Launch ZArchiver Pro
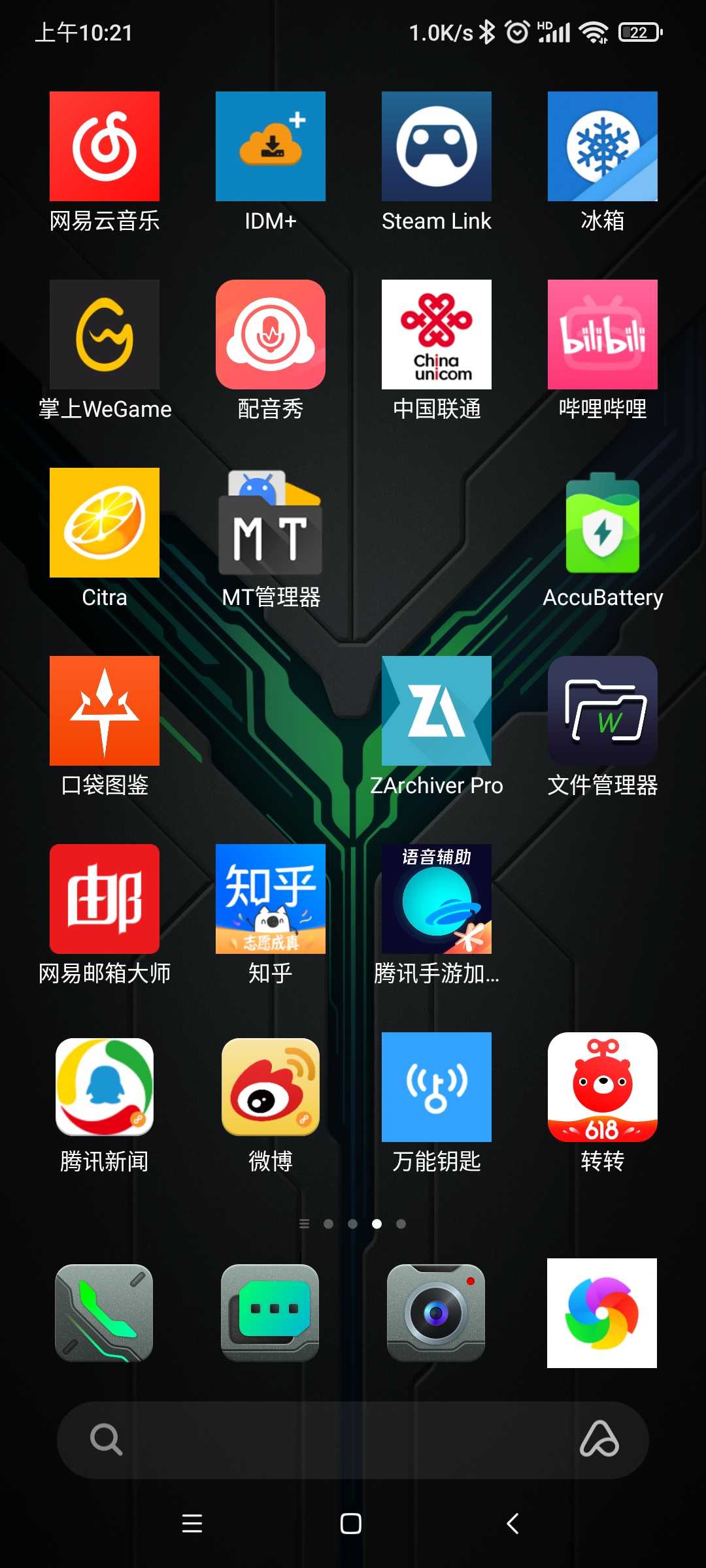This screenshot has height=1568, width=706. (437, 711)
